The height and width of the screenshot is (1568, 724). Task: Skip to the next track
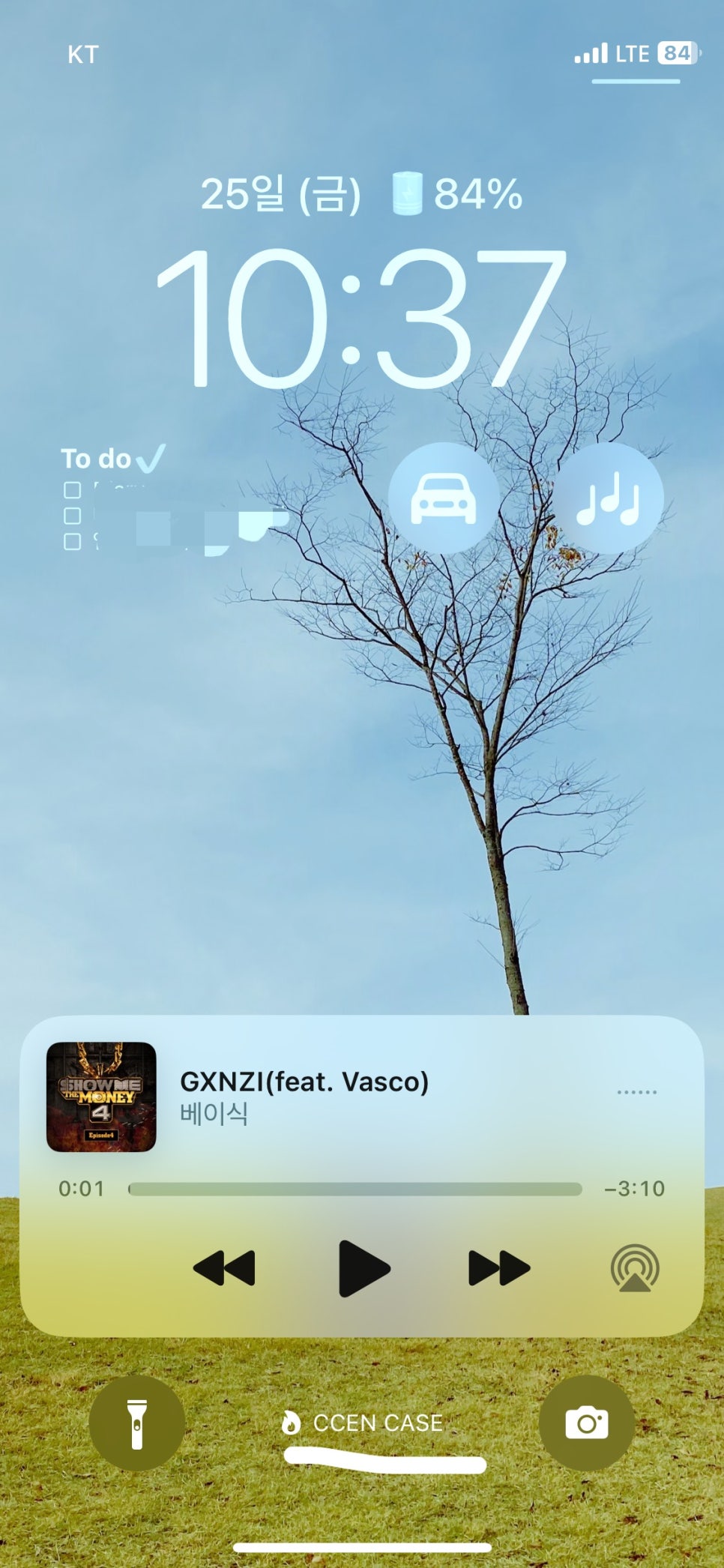499,1268
